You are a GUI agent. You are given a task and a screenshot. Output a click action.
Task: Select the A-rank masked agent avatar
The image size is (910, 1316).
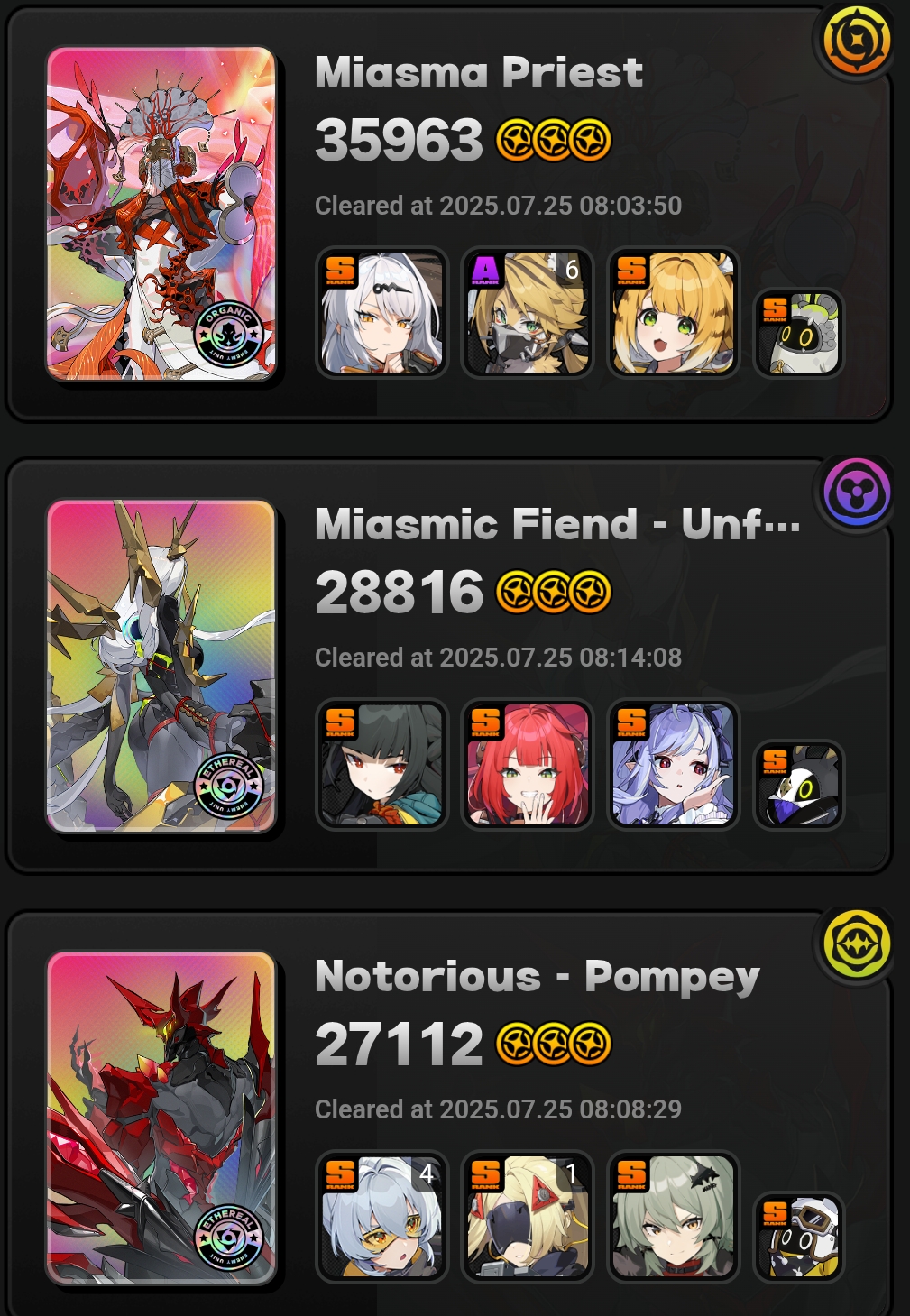point(528,312)
